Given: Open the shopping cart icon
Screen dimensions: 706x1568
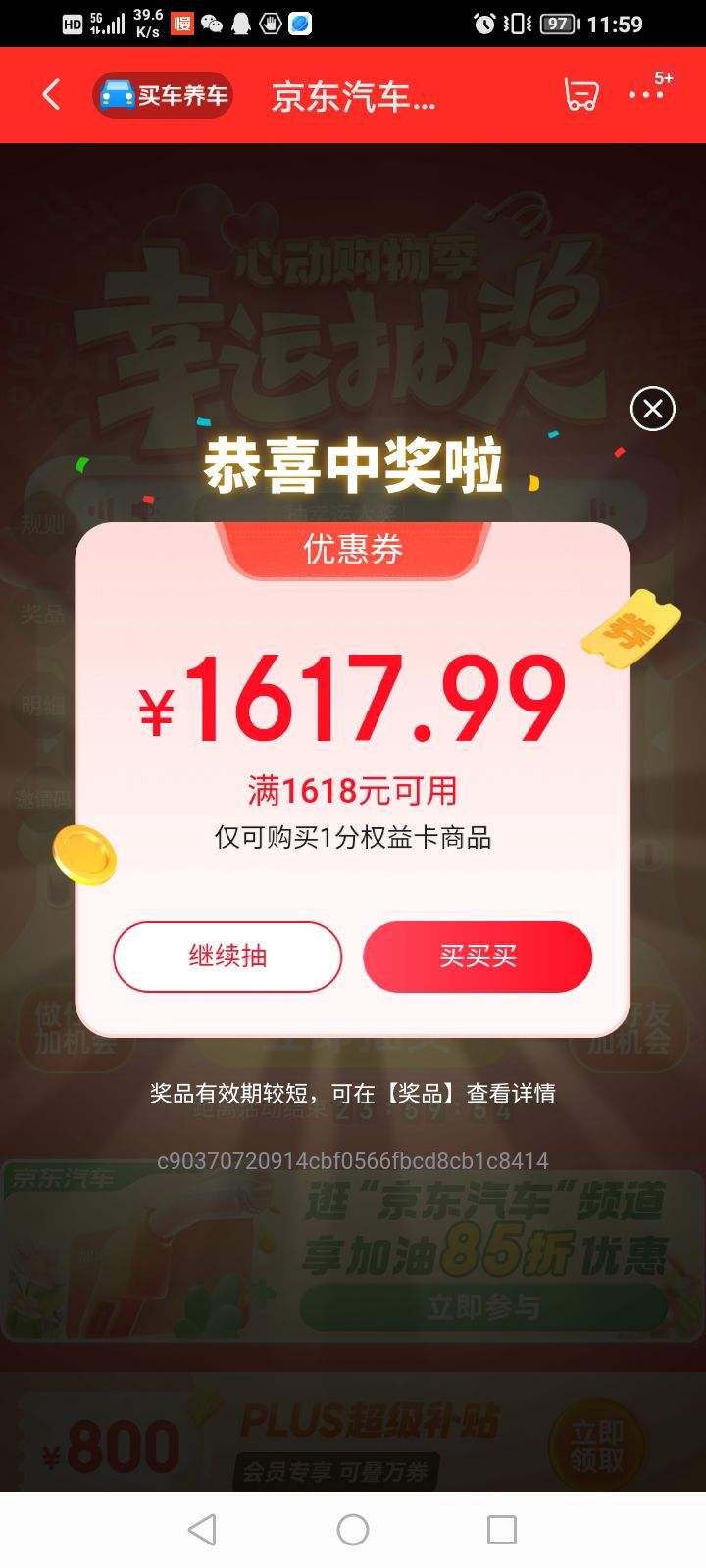Looking at the screenshot, I should click(580, 95).
